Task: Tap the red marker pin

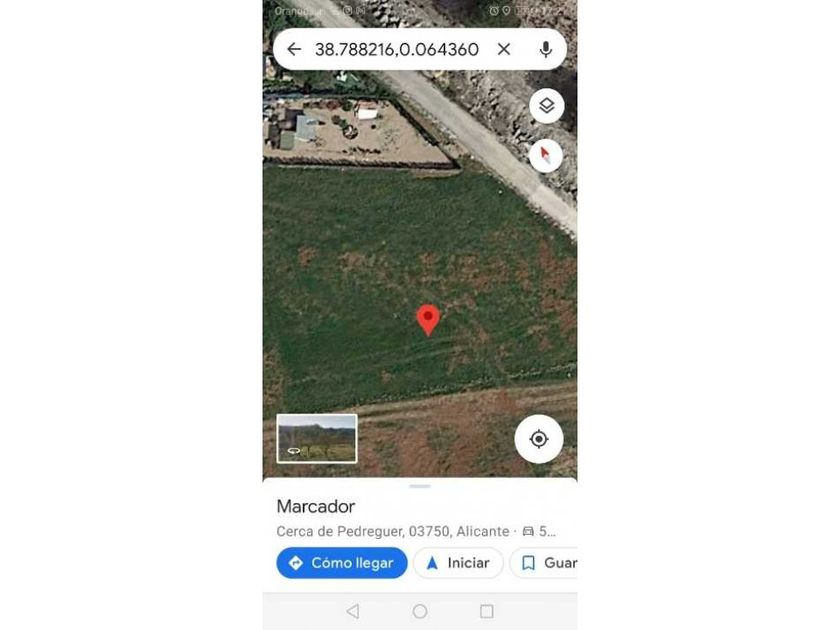Action: pyautogui.click(x=428, y=320)
